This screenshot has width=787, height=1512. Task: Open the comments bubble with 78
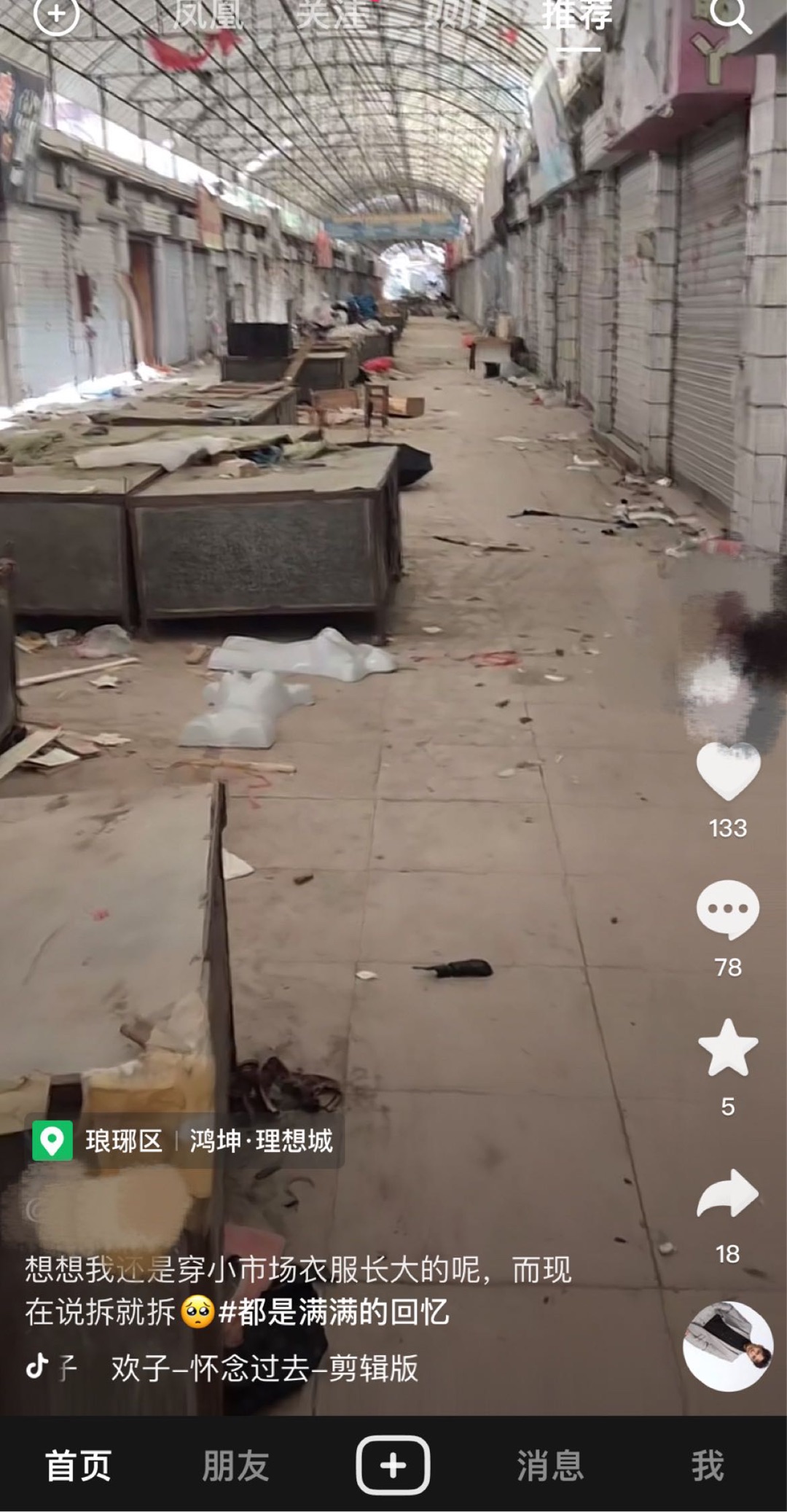pos(728,909)
